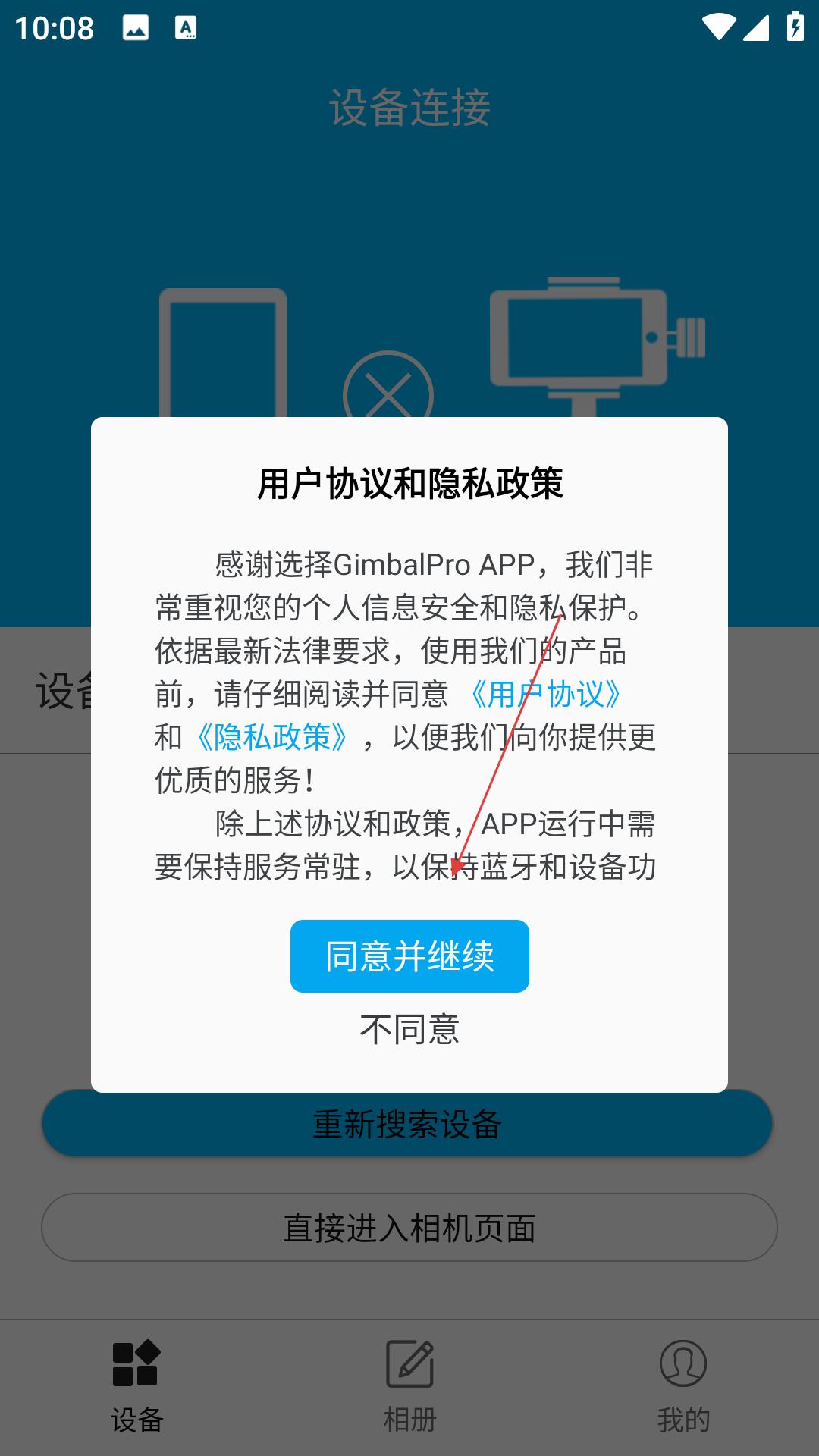
Task: Switch to the 我的 tab
Action: [x=683, y=1387]
